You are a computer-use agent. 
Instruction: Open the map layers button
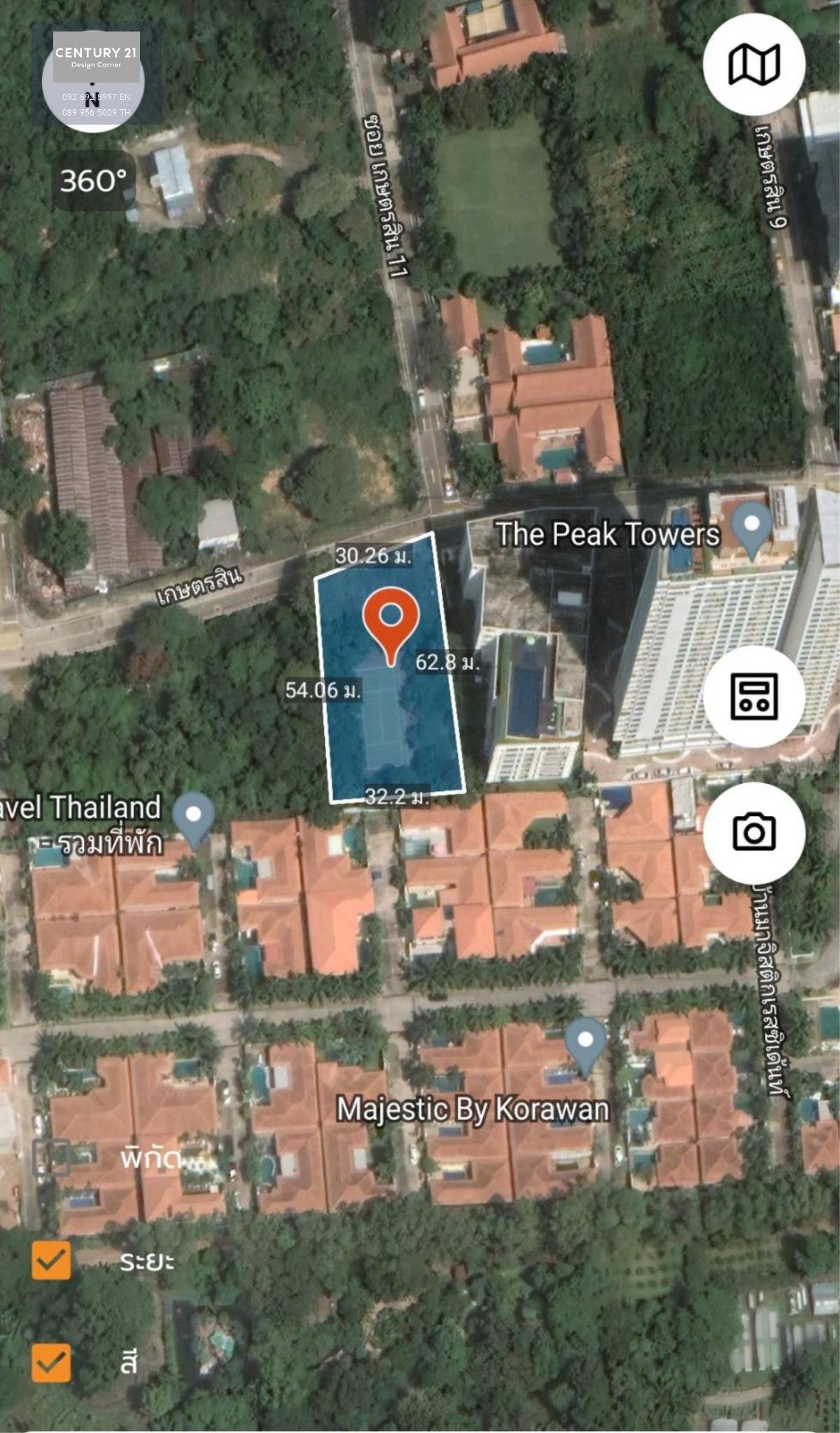pos(754,64)
